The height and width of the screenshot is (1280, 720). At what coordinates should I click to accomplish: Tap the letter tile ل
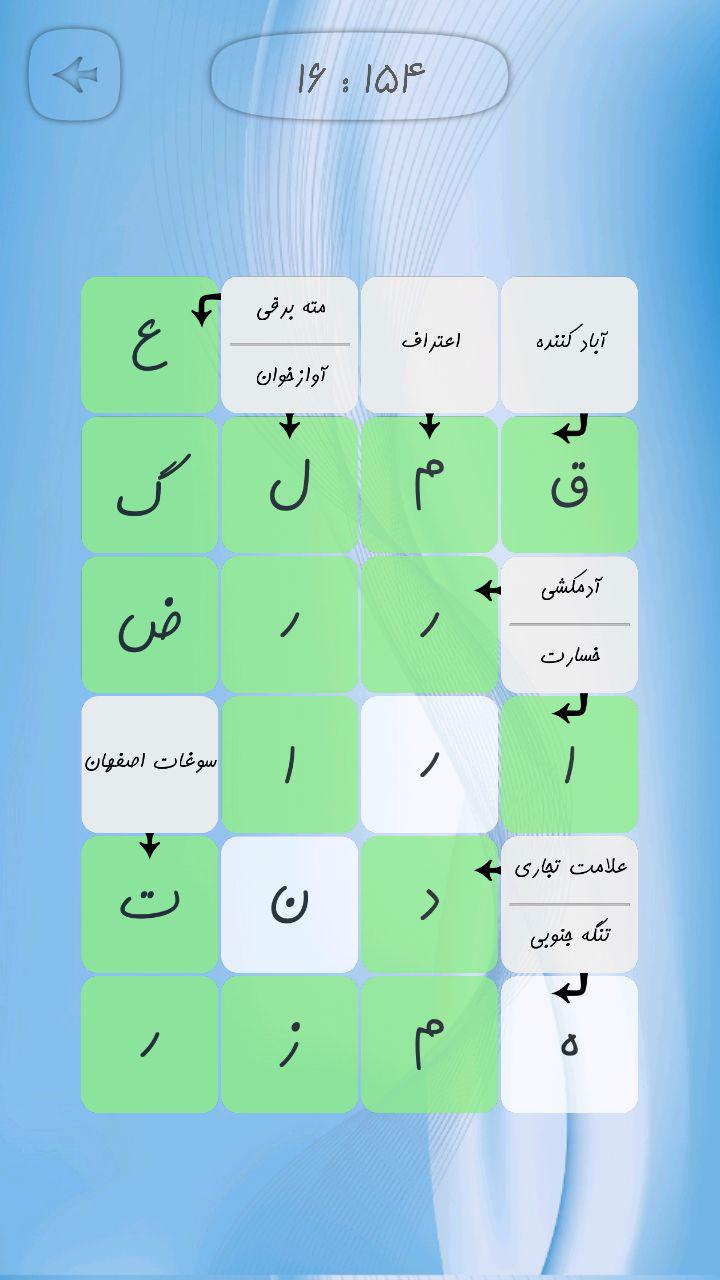coord(289,483)
